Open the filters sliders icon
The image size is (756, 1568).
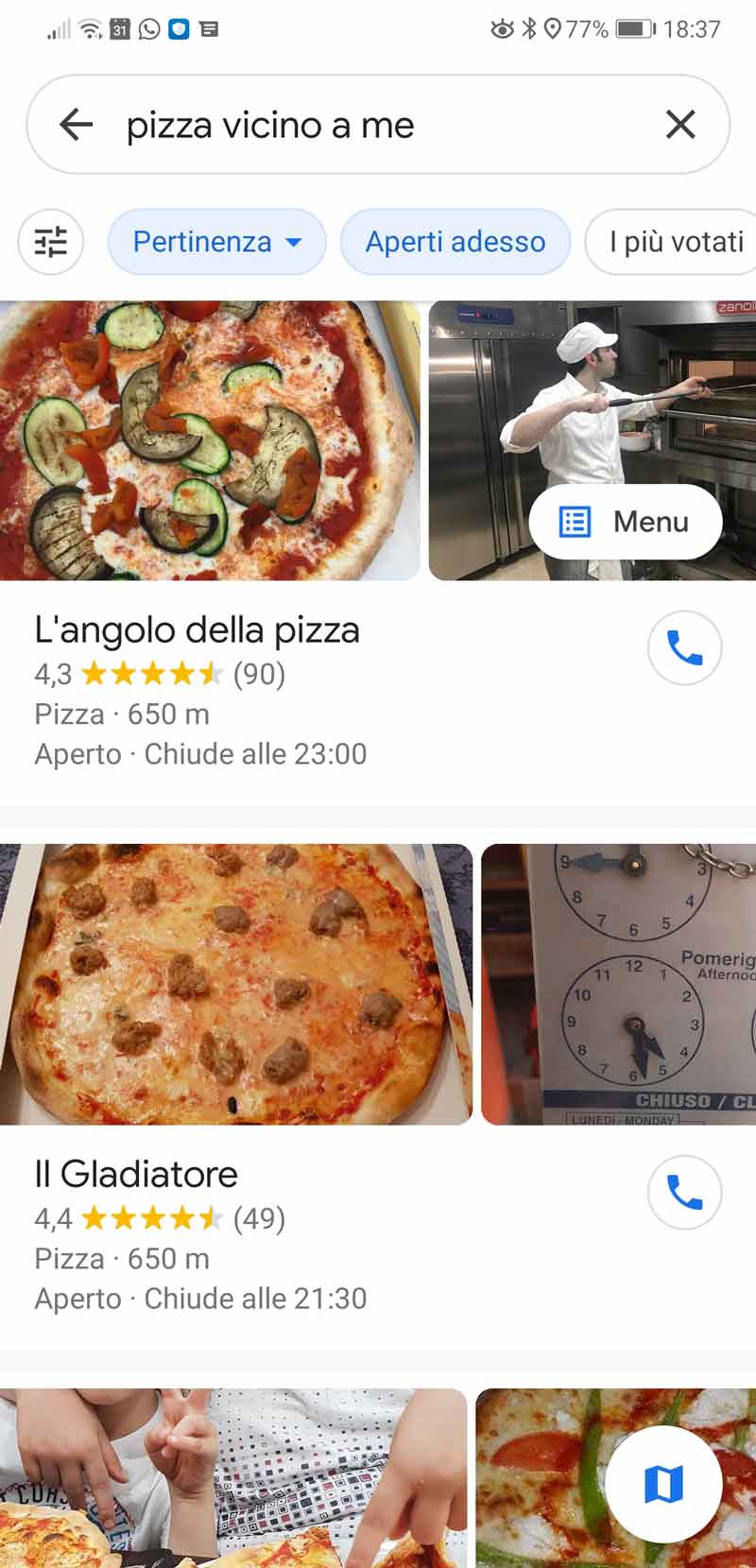click(50, 242)
